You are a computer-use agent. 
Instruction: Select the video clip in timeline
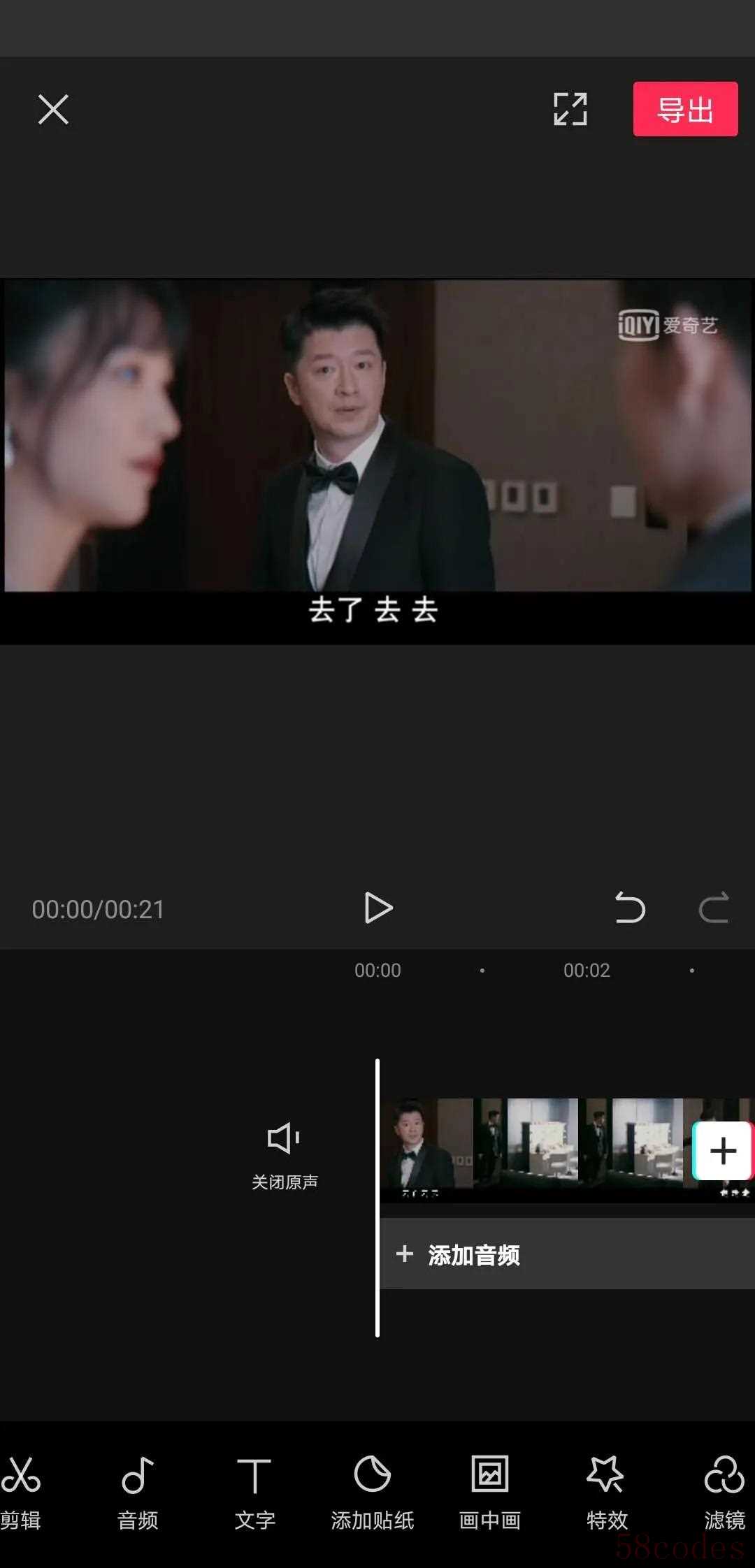point(531,1149)
